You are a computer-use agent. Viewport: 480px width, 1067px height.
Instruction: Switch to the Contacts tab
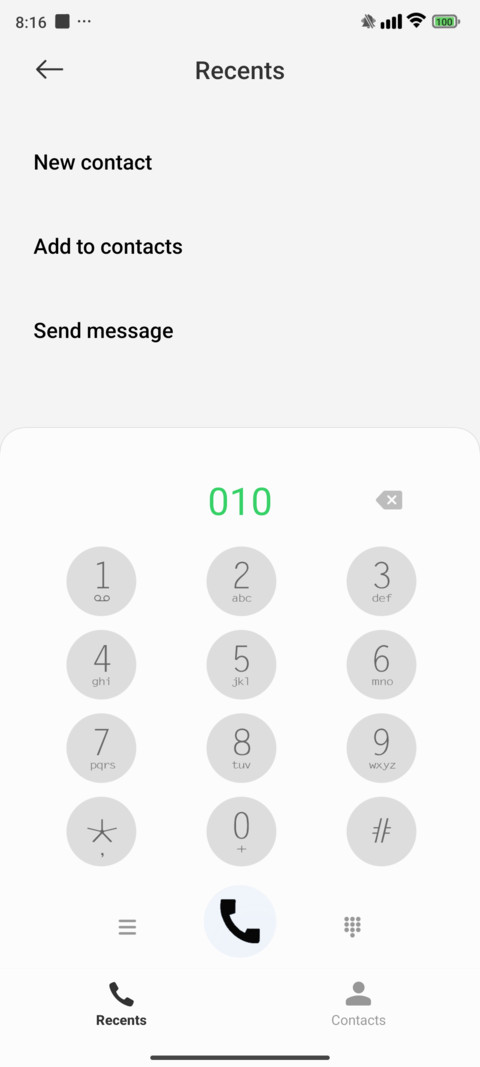(358, 1004)
